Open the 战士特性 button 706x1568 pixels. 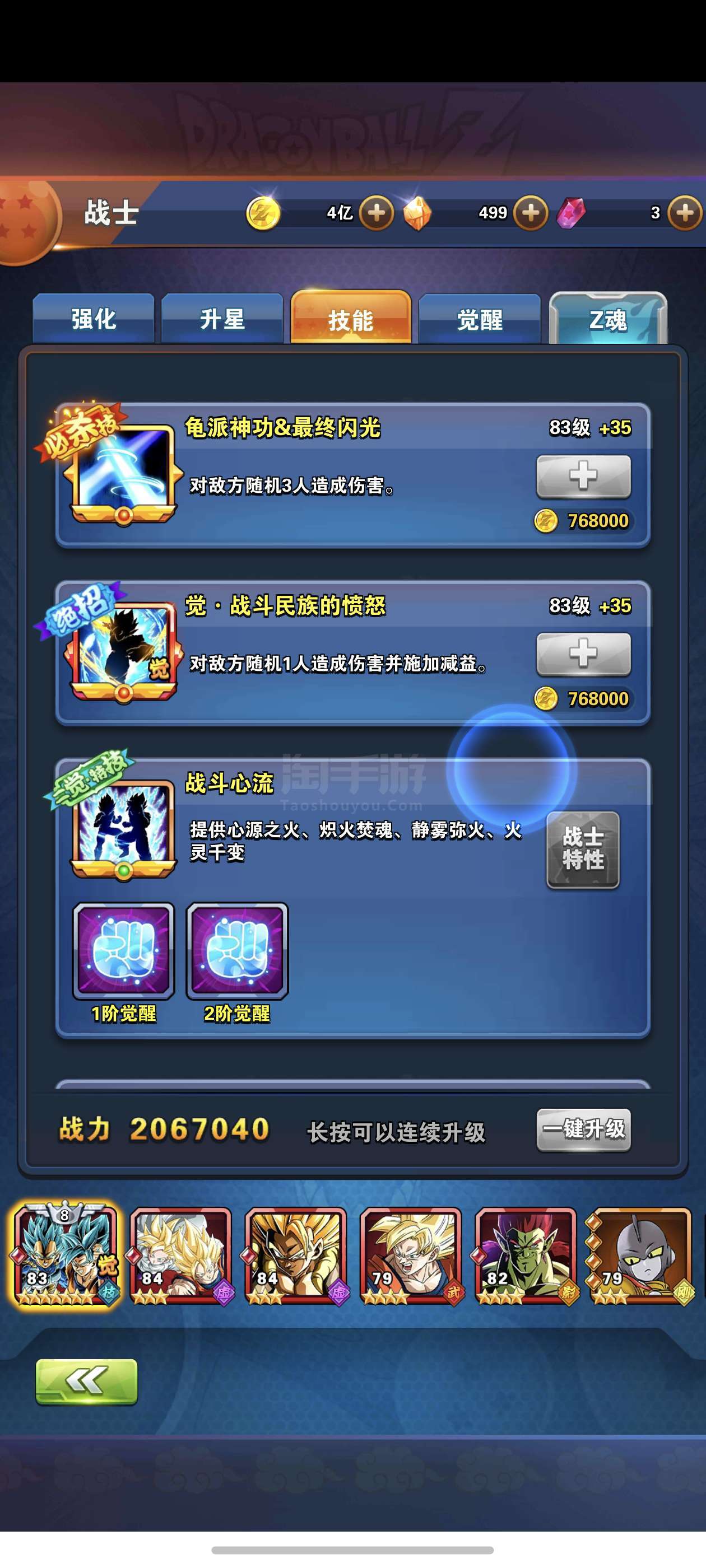pos(583,850)
